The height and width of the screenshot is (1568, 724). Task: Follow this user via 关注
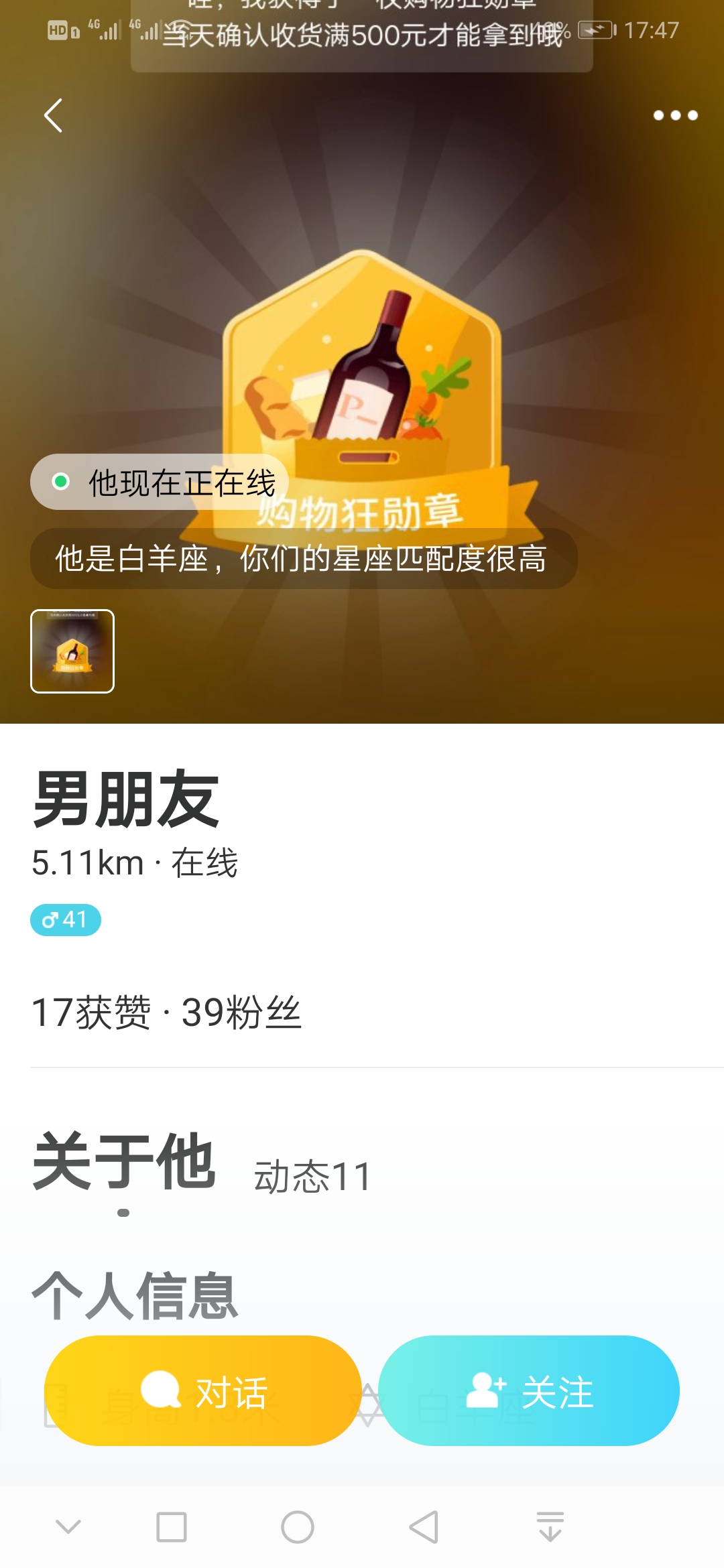529,1391
